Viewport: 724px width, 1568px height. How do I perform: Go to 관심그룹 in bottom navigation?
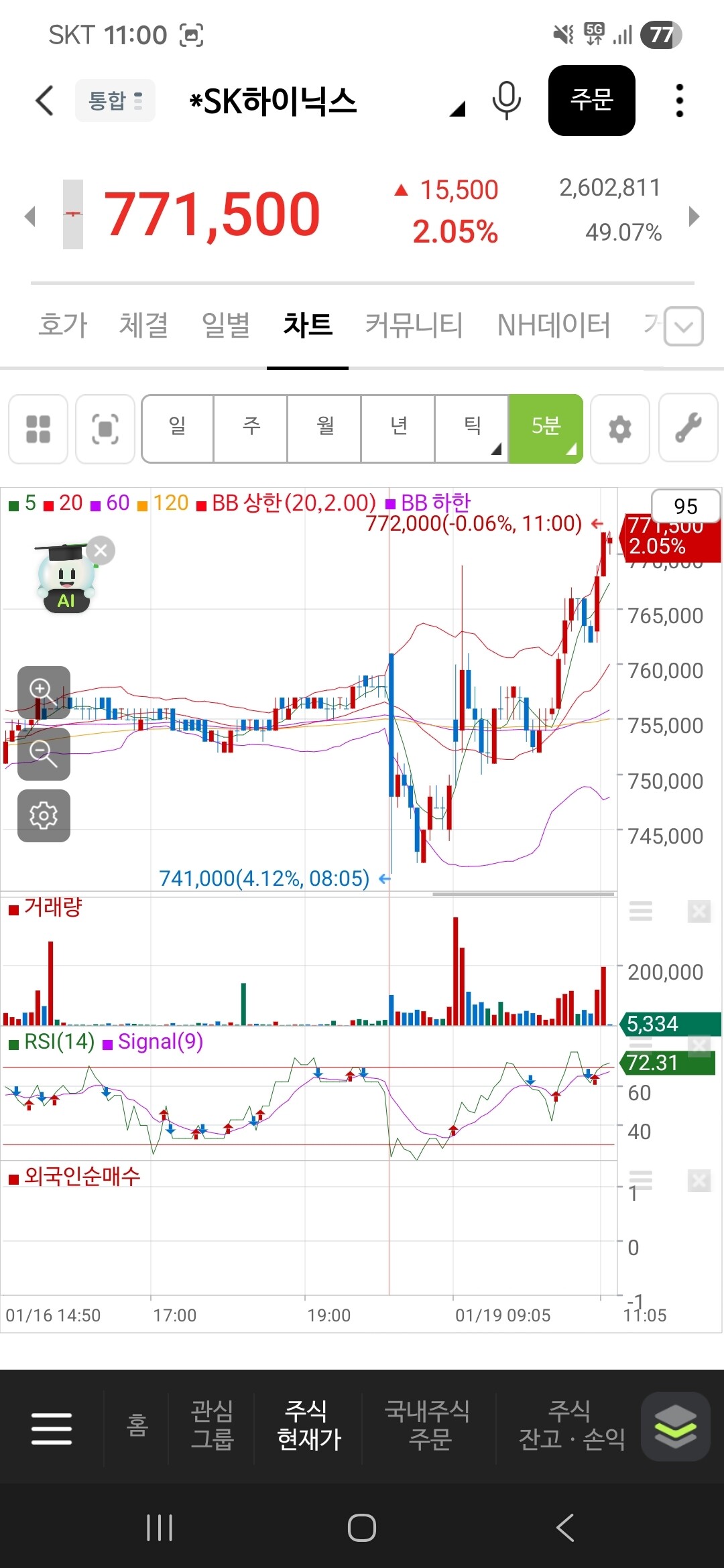pos(212,1425)
